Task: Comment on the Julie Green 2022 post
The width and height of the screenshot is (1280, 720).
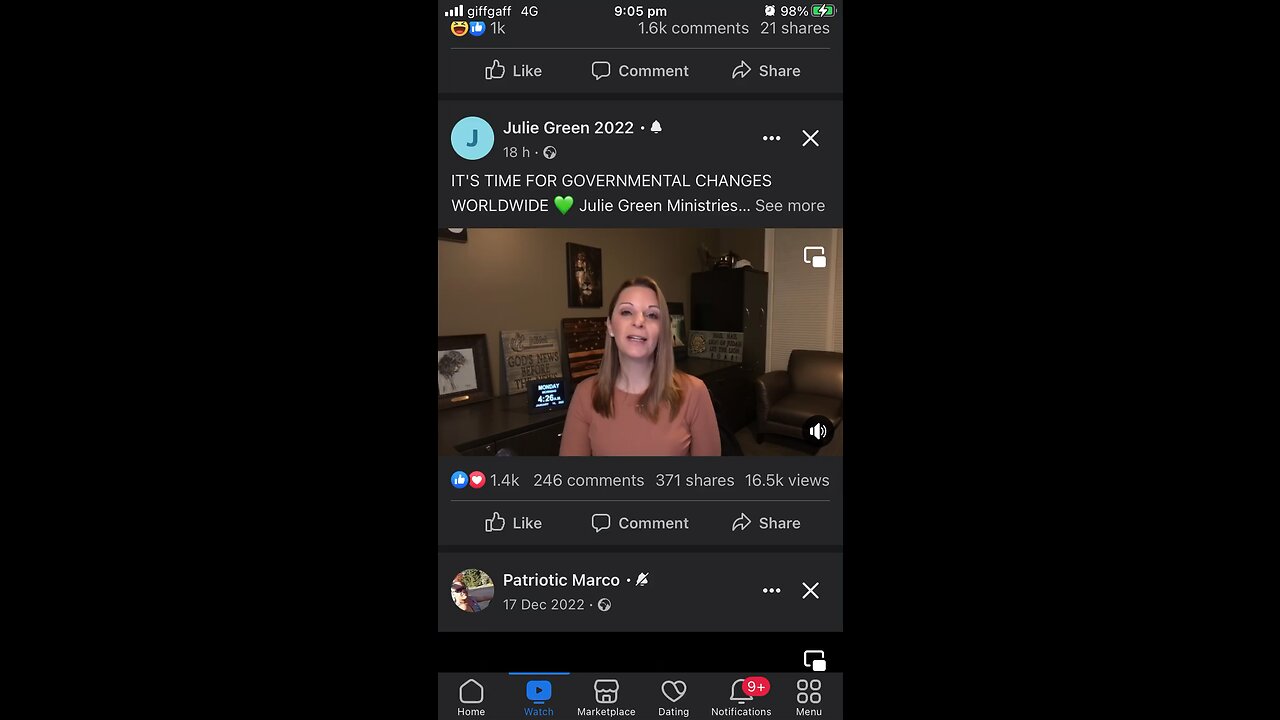Action: [x=640, y=523]
